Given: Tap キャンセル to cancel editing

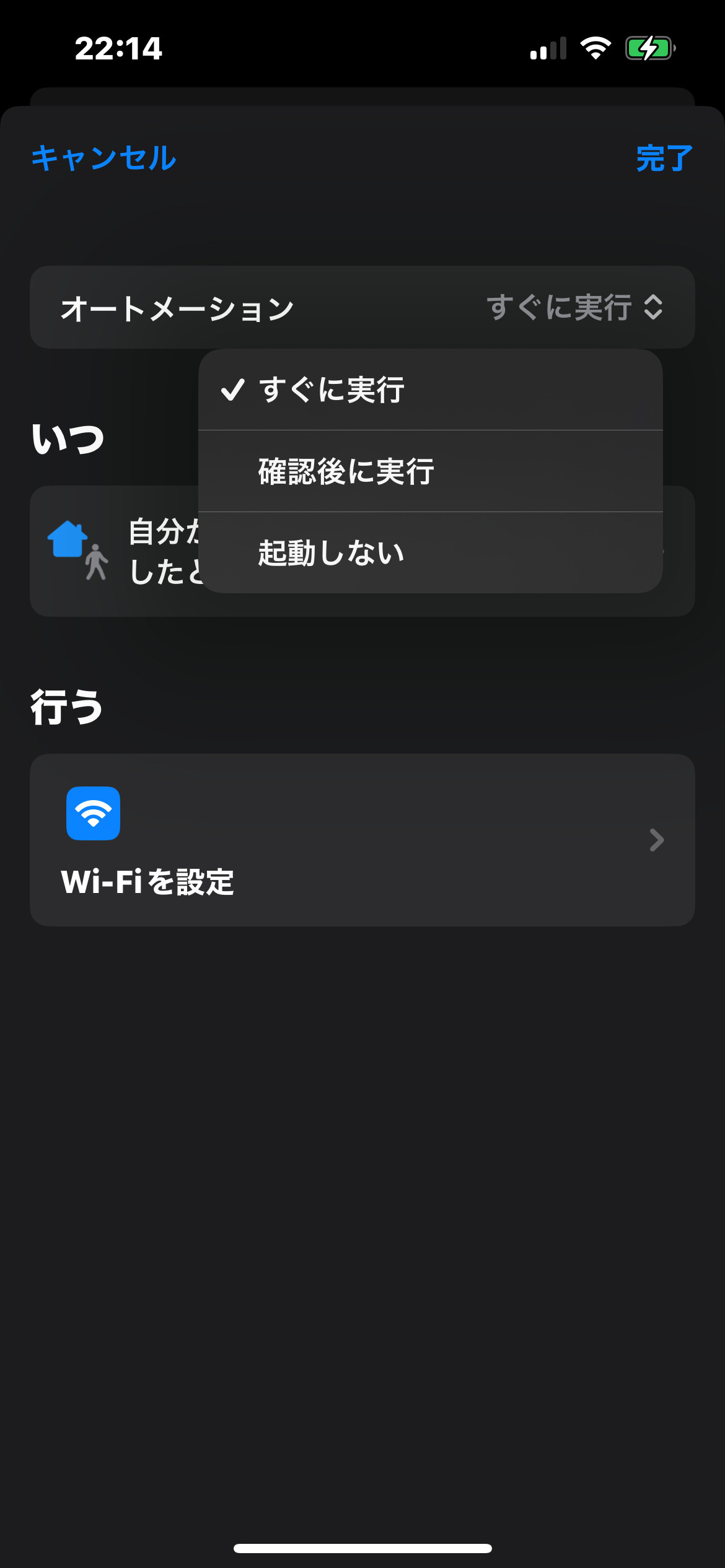Looking at the screenshot, I should 103,158.
